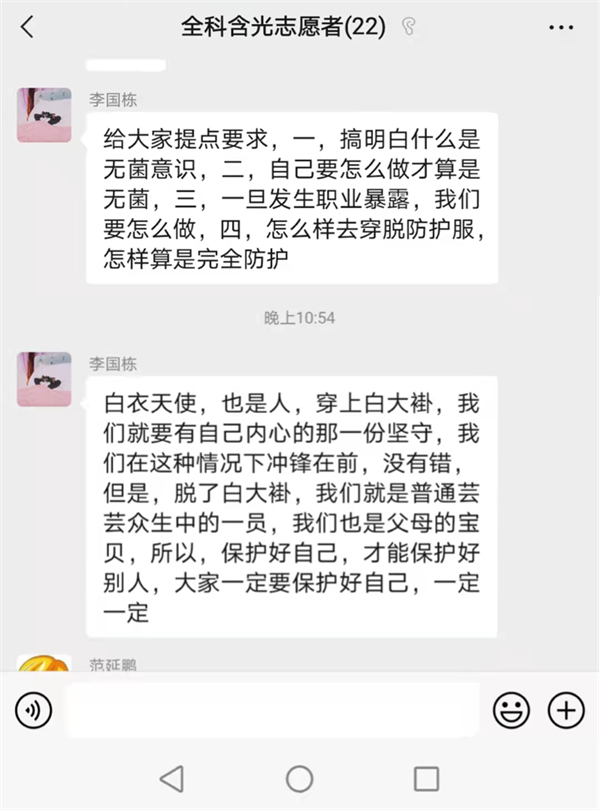Screen dimensions: 600x811
Task: Go back from the group chat
Action: [x=27, y=27]
